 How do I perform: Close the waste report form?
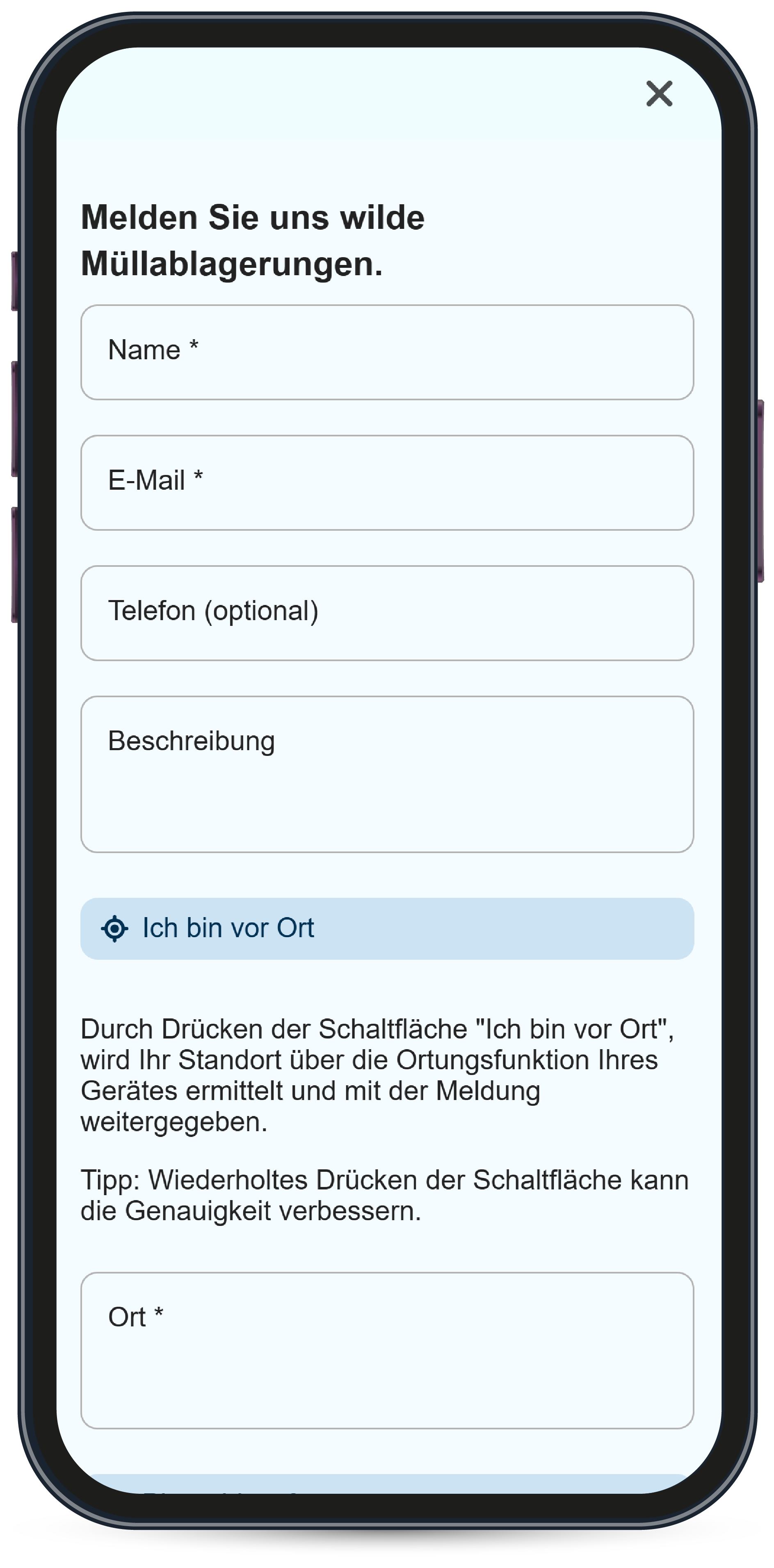tap(659, 94)
